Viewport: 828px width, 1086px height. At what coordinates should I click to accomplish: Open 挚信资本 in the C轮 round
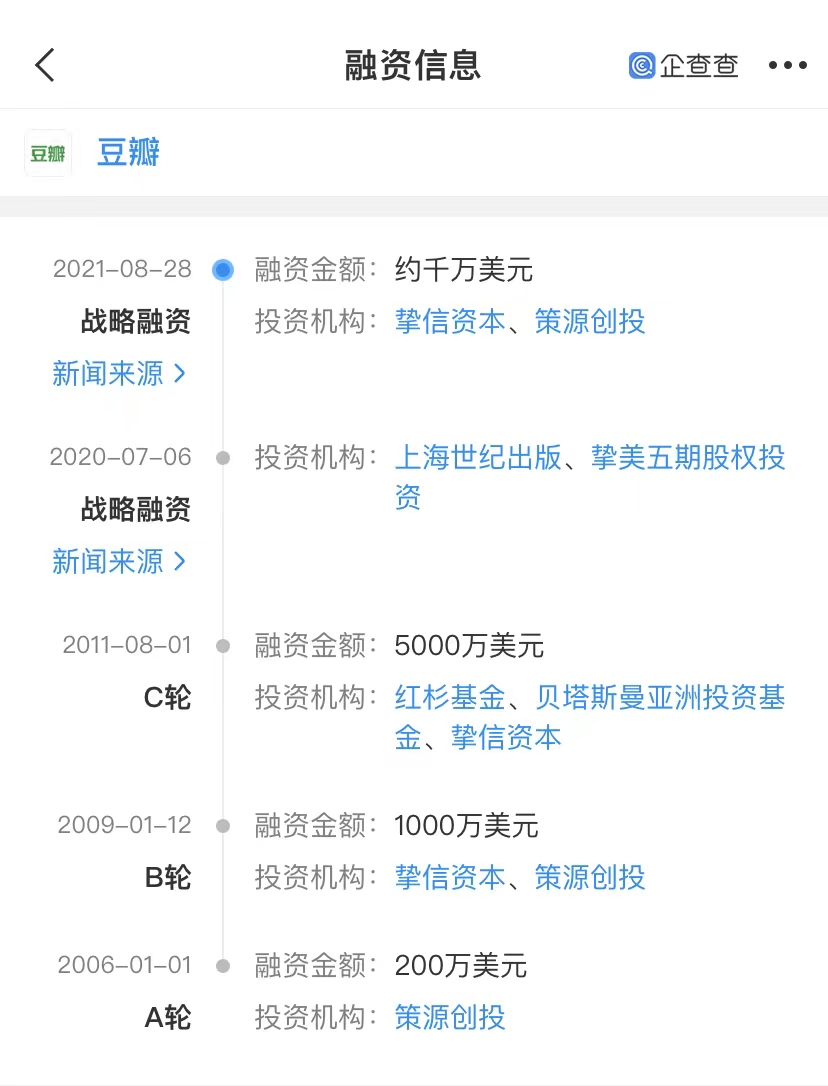(506, 738)
